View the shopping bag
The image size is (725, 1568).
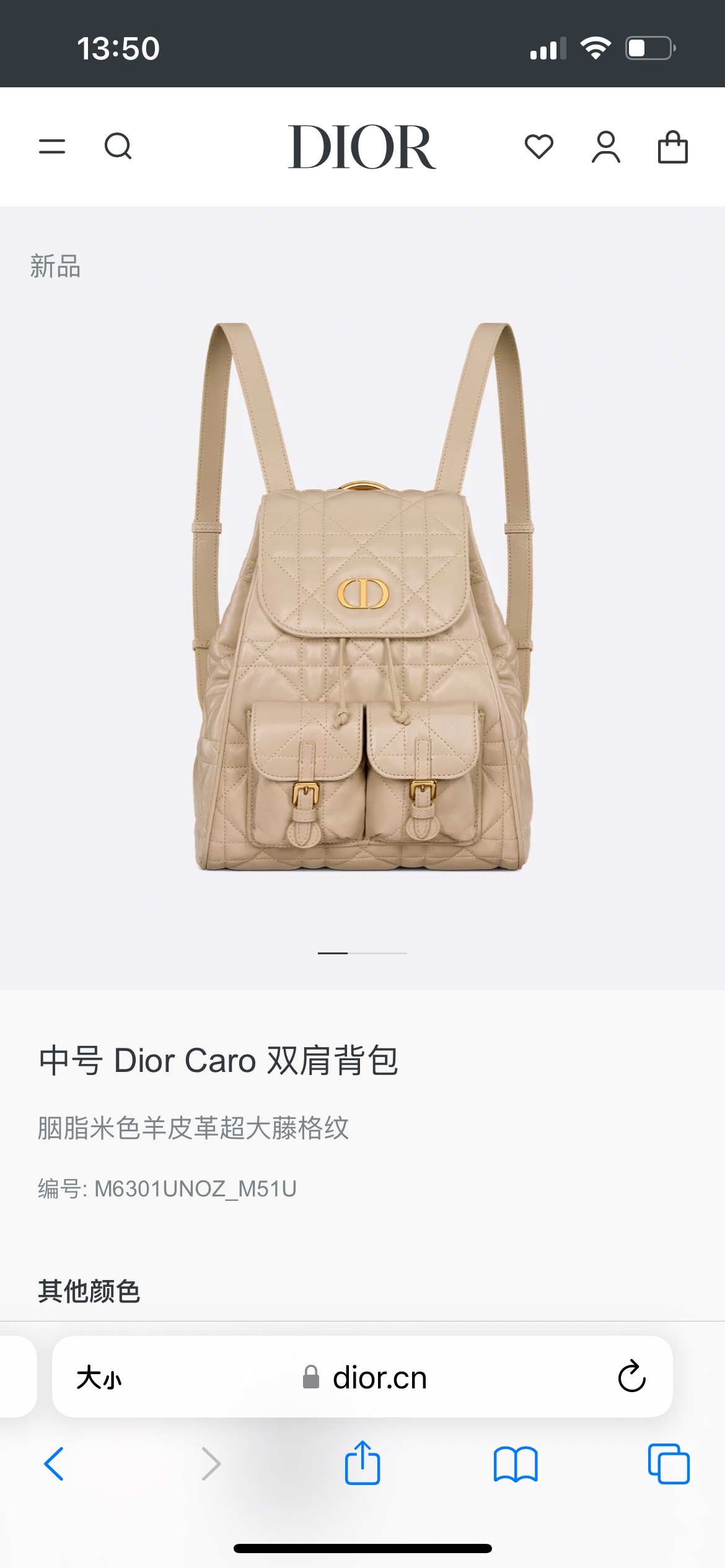point(672,147)
